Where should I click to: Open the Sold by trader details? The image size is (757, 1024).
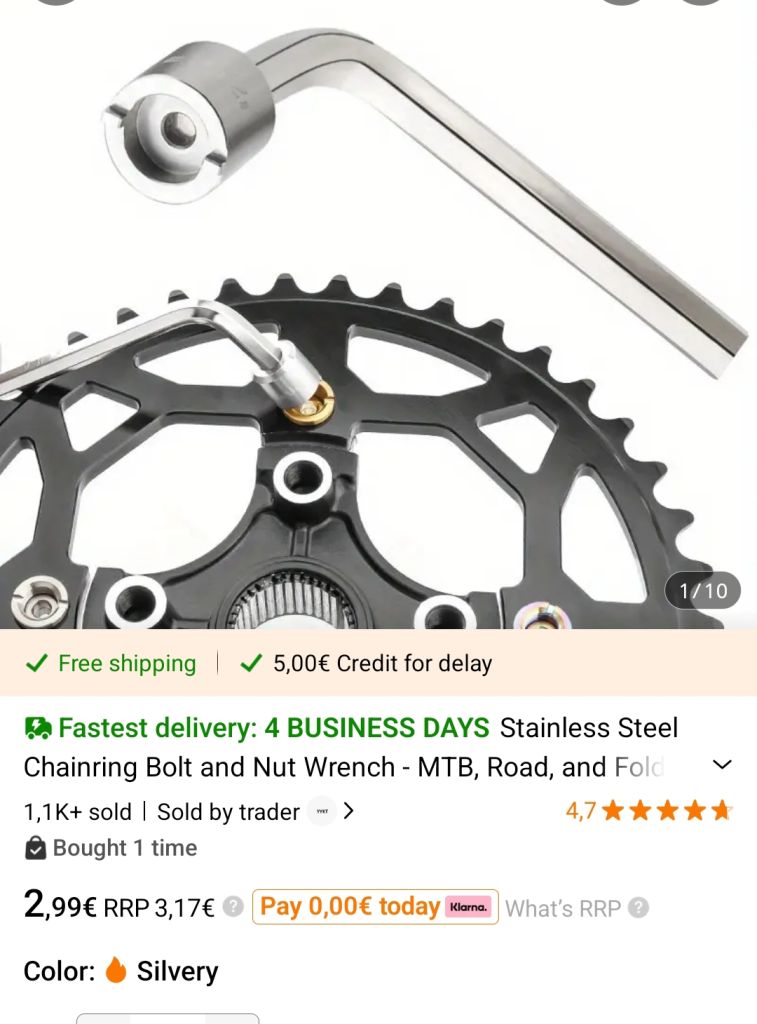[x=256, y=812]
